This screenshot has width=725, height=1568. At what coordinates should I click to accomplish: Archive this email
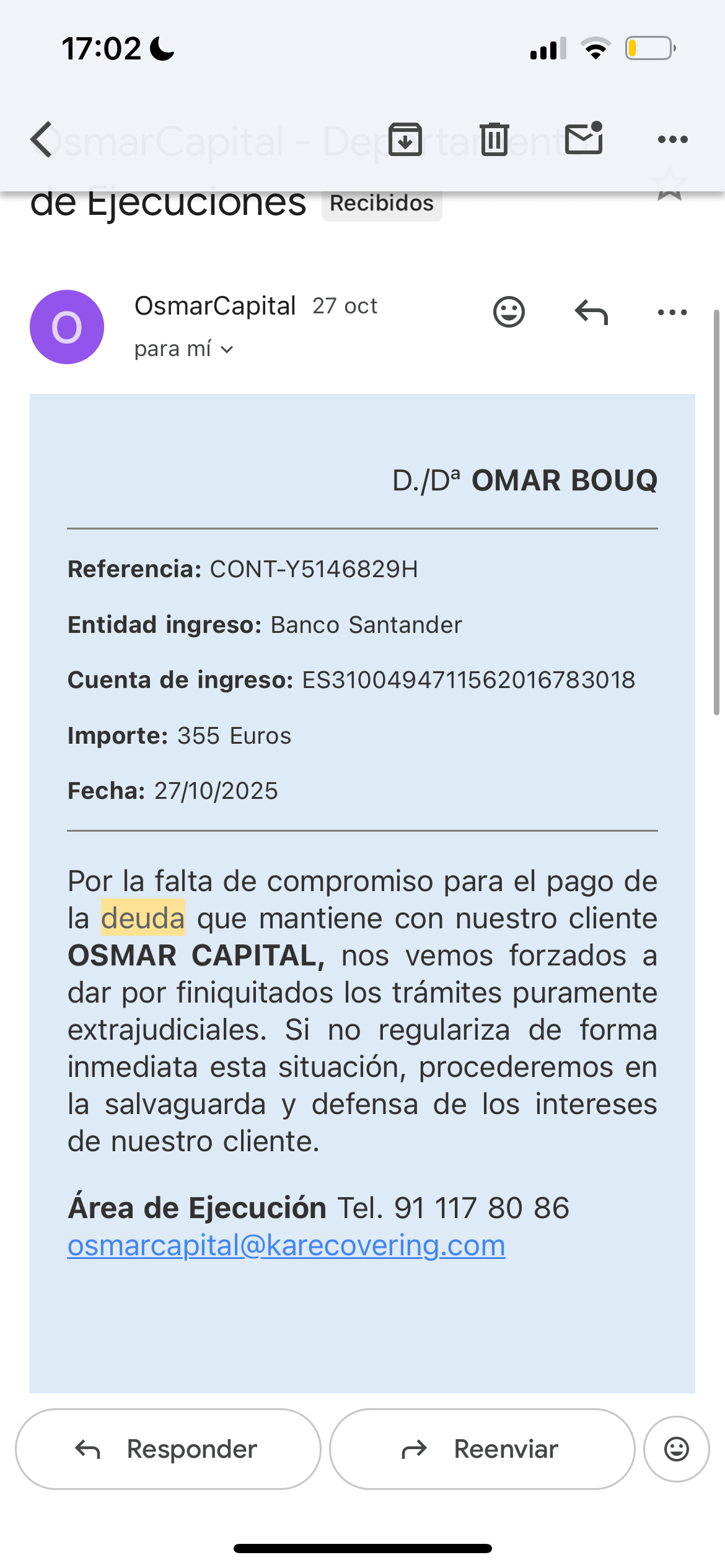pyautogui.click(x=405, y=139)
